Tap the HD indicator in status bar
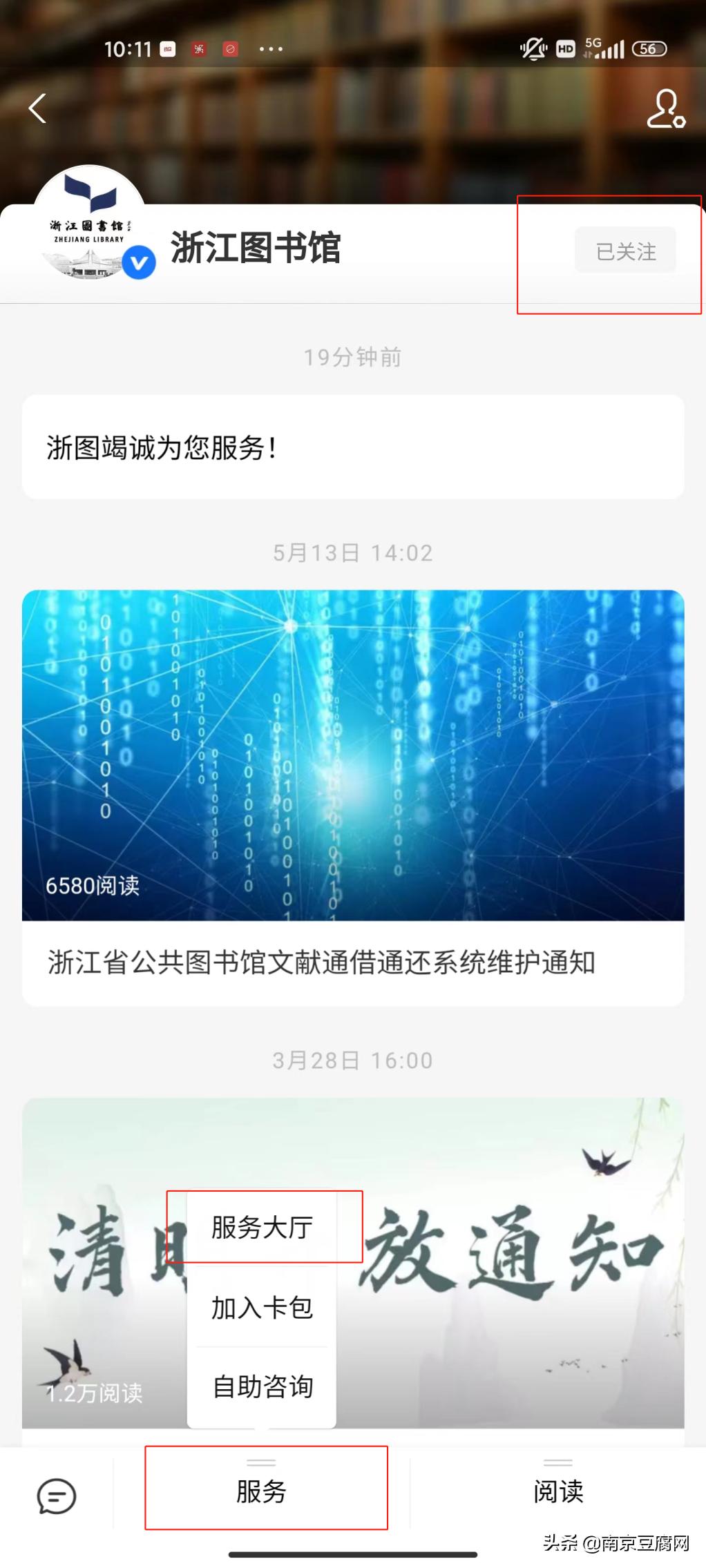The width and height of the screenshot is (706, 1568). pyautogui.click(x=565, y=48)
